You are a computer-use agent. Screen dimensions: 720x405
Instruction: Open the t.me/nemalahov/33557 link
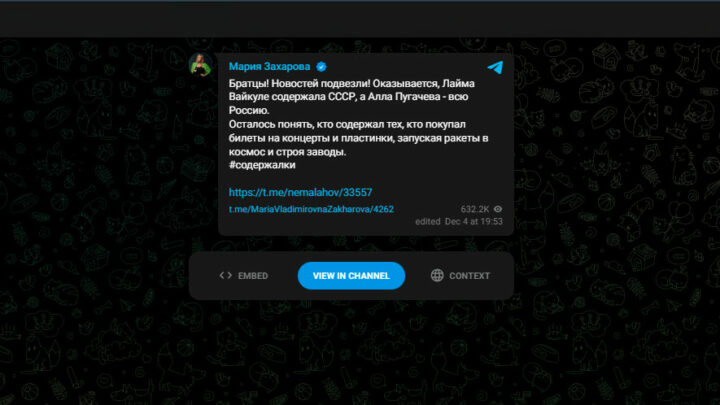pos(287,191)
